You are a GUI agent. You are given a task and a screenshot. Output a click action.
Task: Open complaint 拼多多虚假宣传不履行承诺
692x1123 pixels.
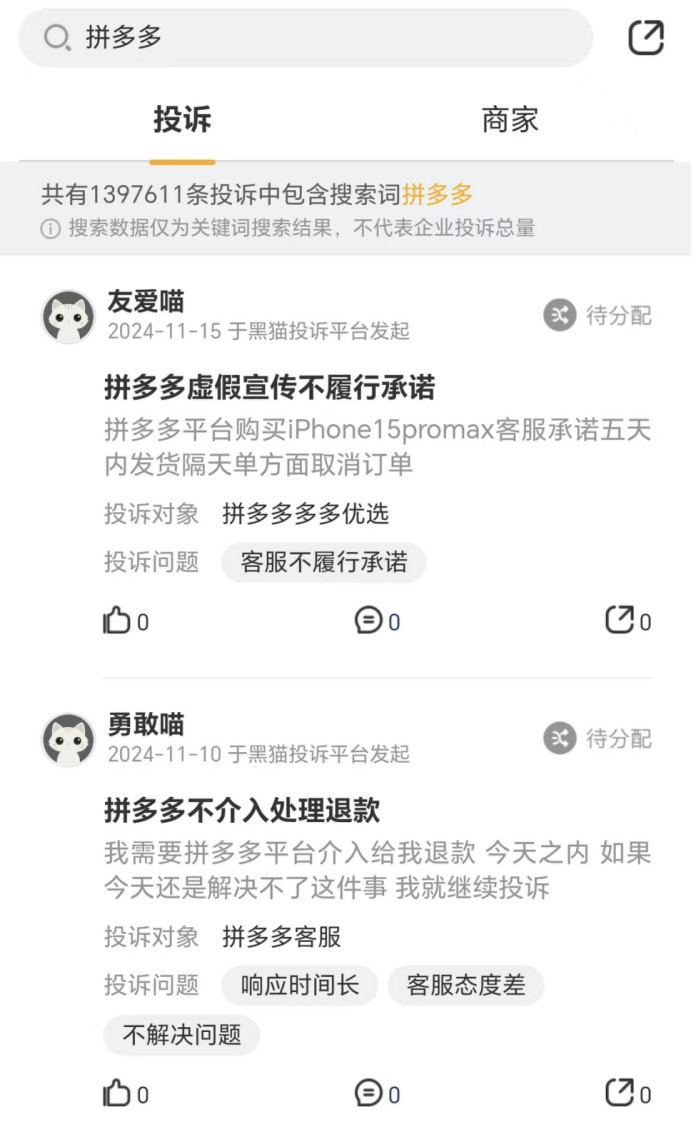pyautogui.click(x=270, y=387)
